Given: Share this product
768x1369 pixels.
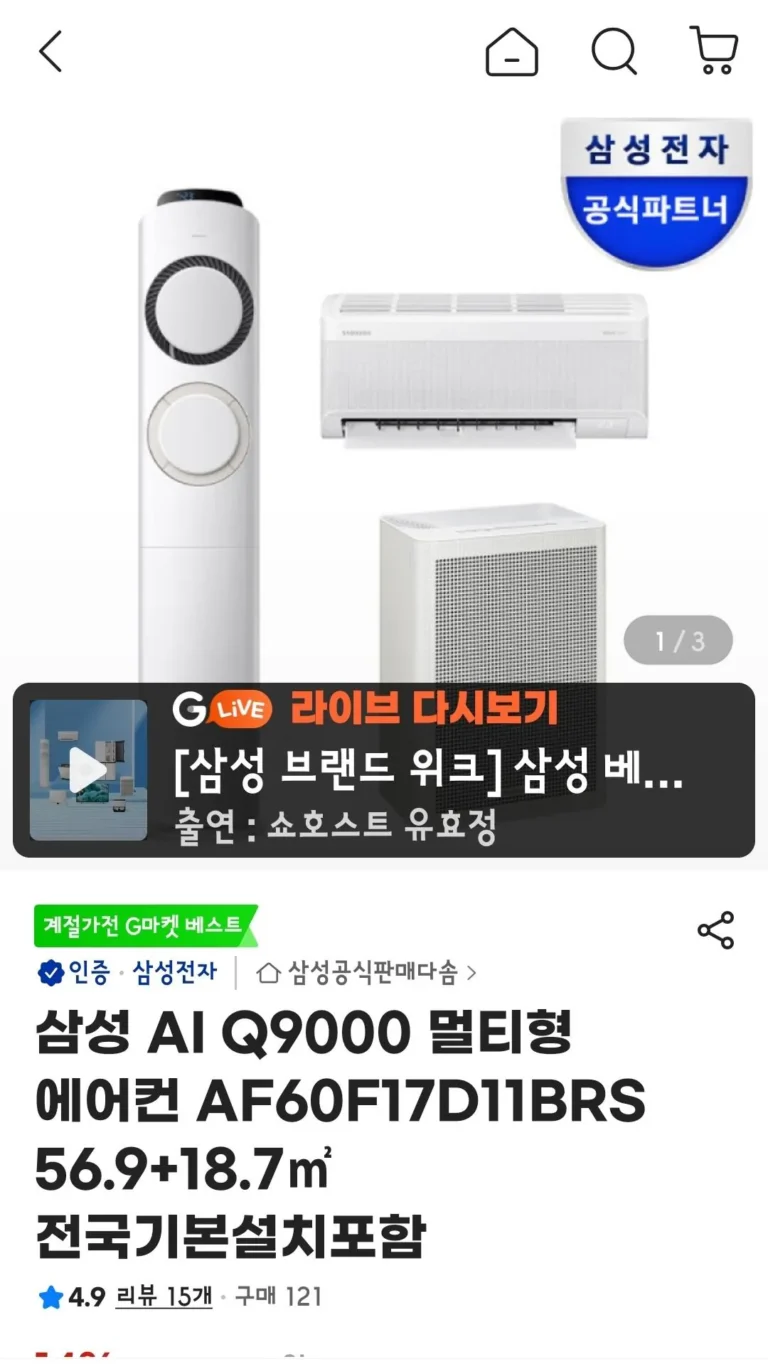Looking at the screenshot, I should click(715, 930).
